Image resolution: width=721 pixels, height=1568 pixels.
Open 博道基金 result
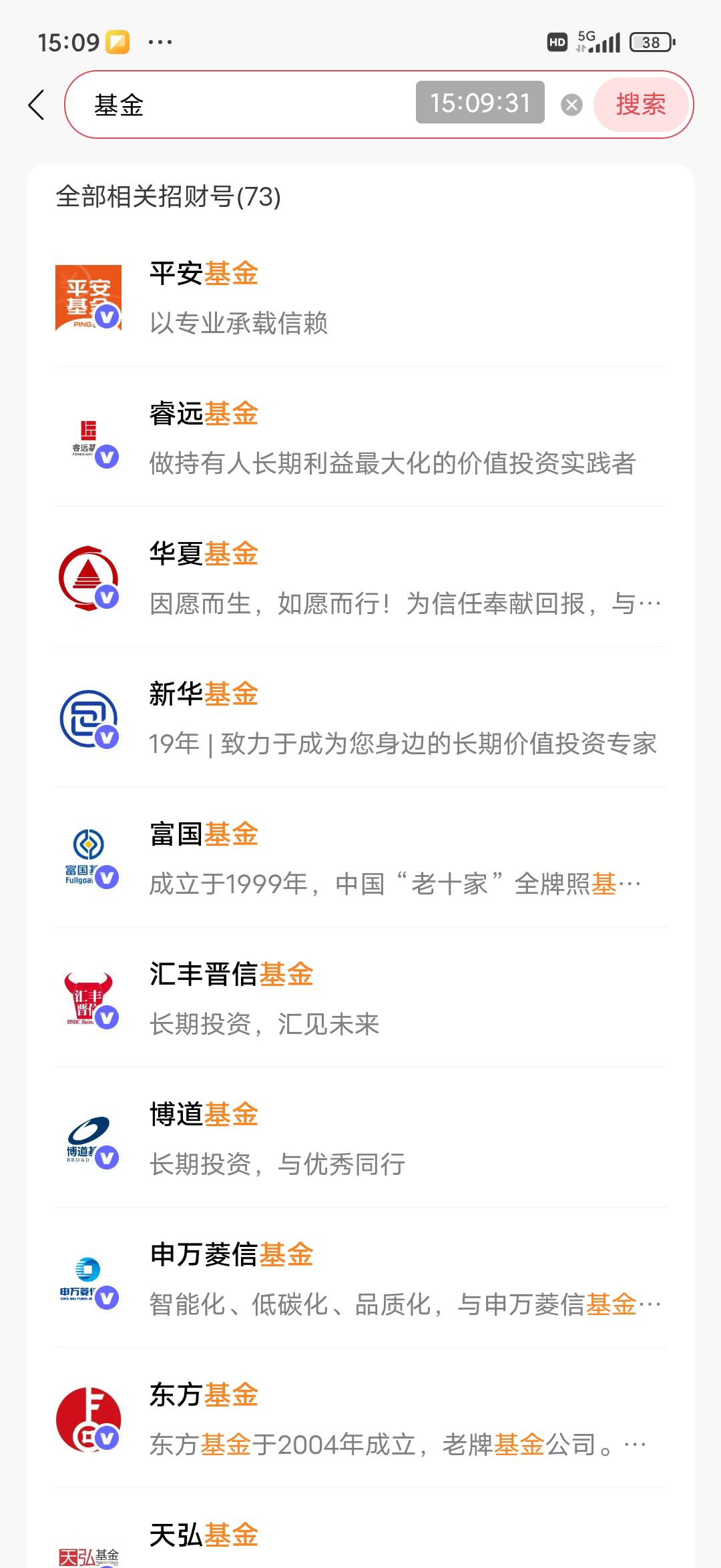(x=360, y=1138)
